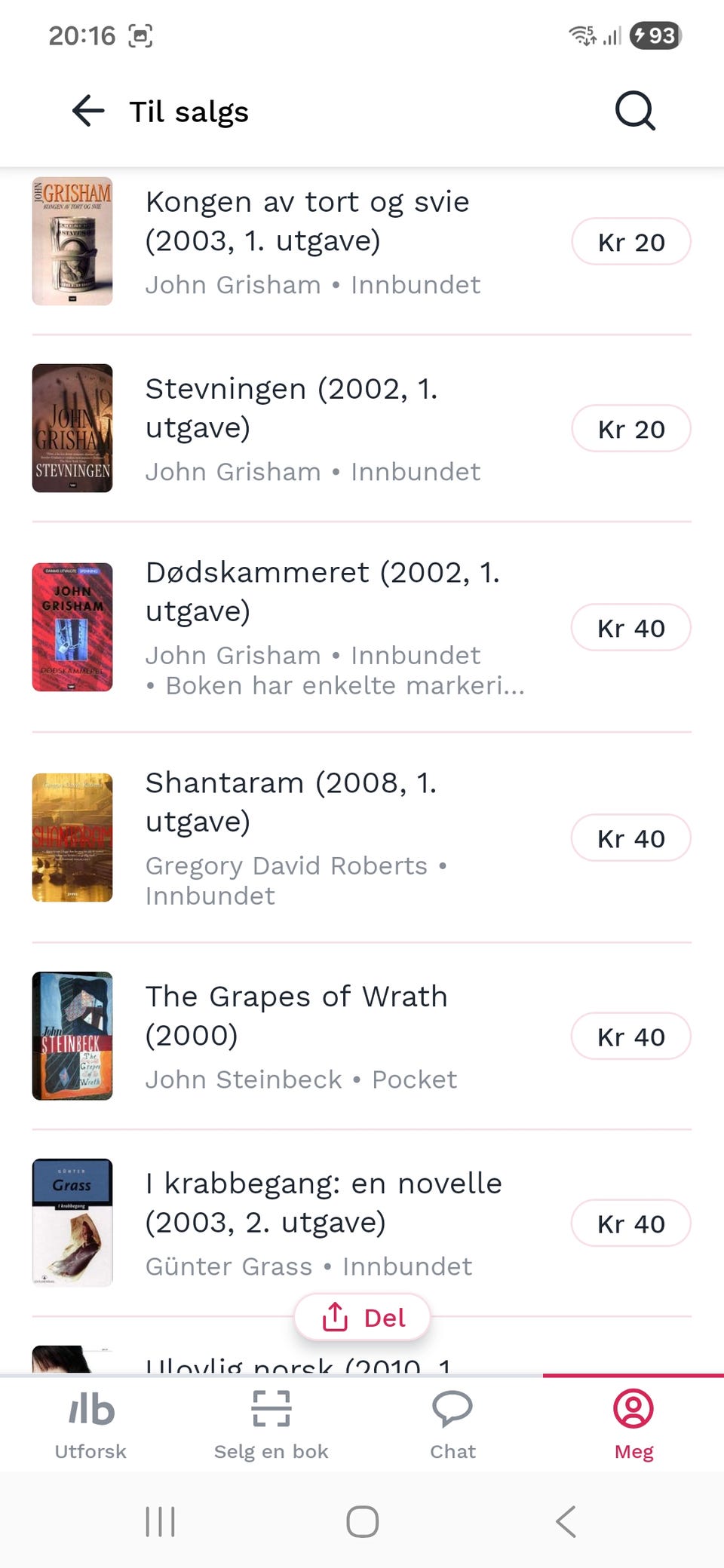Open I krabbegang: en novelle listing
The image size is (724, 1568).
pos(324,1202)
